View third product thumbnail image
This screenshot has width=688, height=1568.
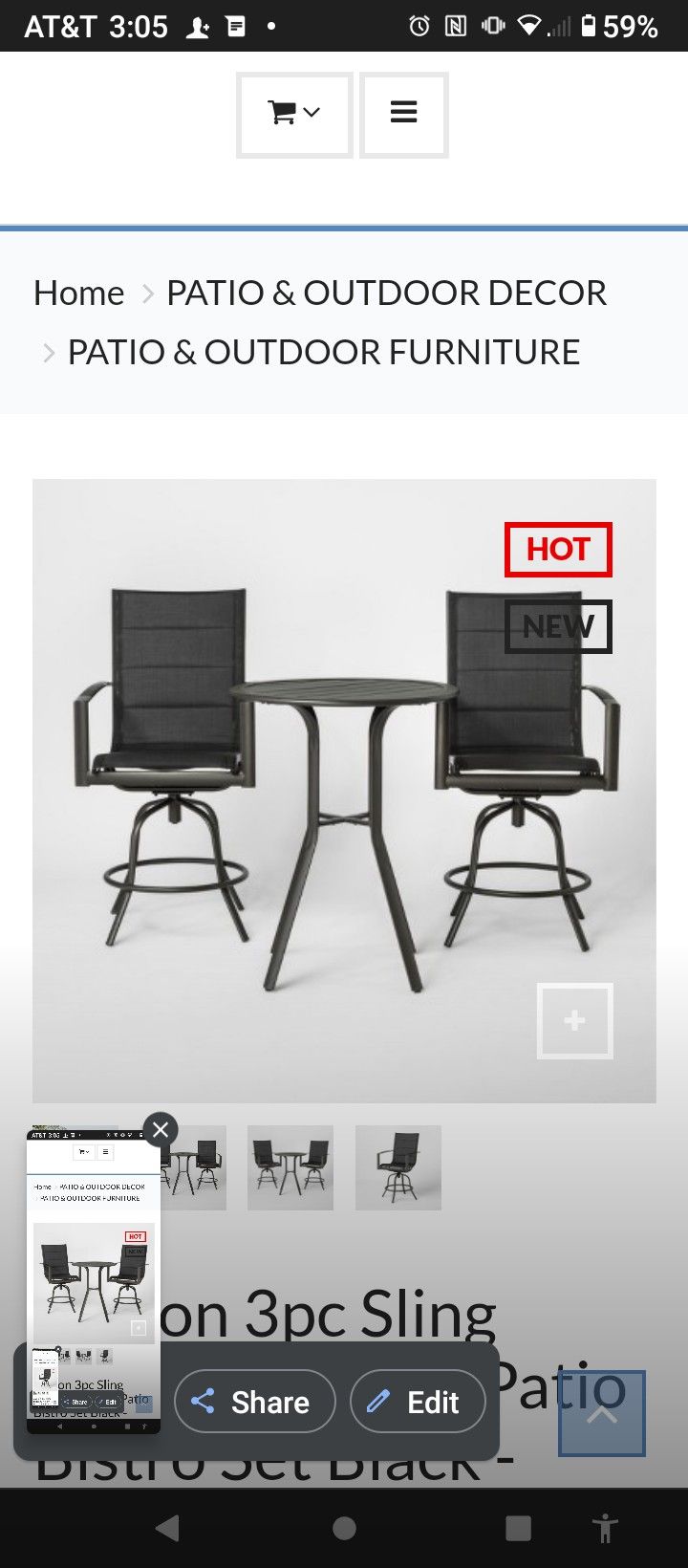(290, 1167)
